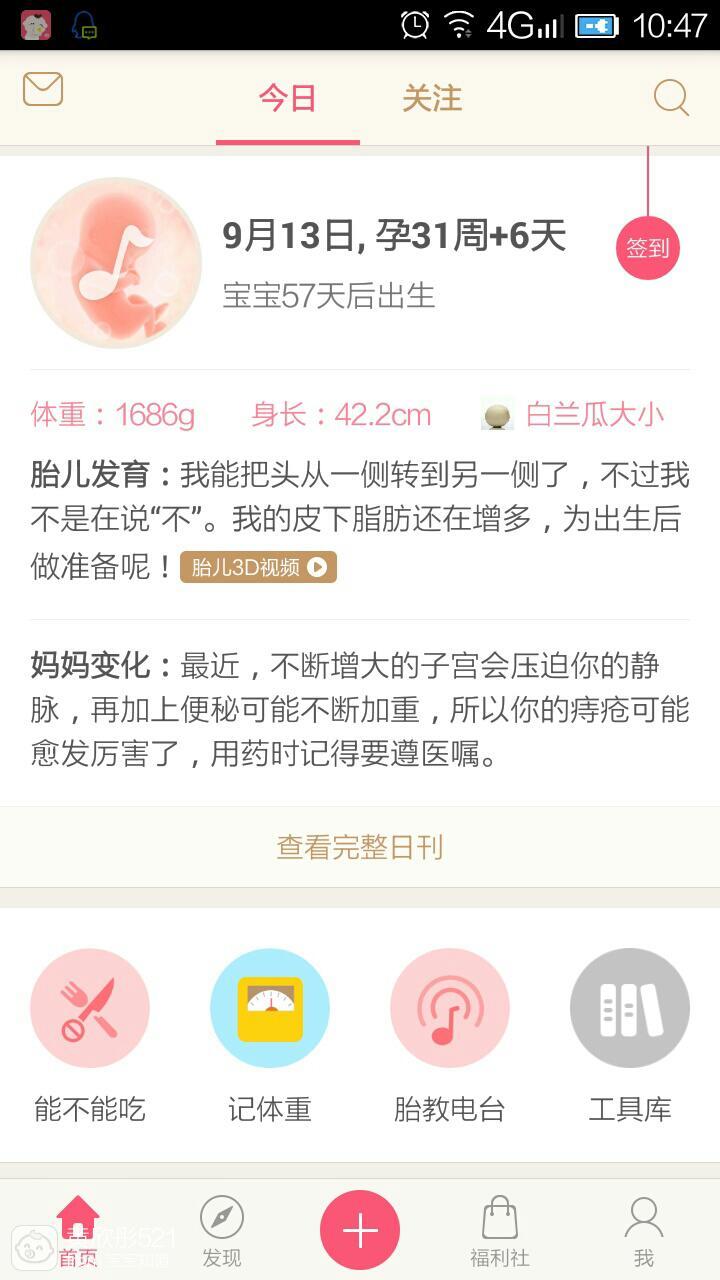Screen dimensions: 720x1280
Task: Open the 胎儿3D视频 video chip
Action: pyautogui.click(x=258, y=567)
